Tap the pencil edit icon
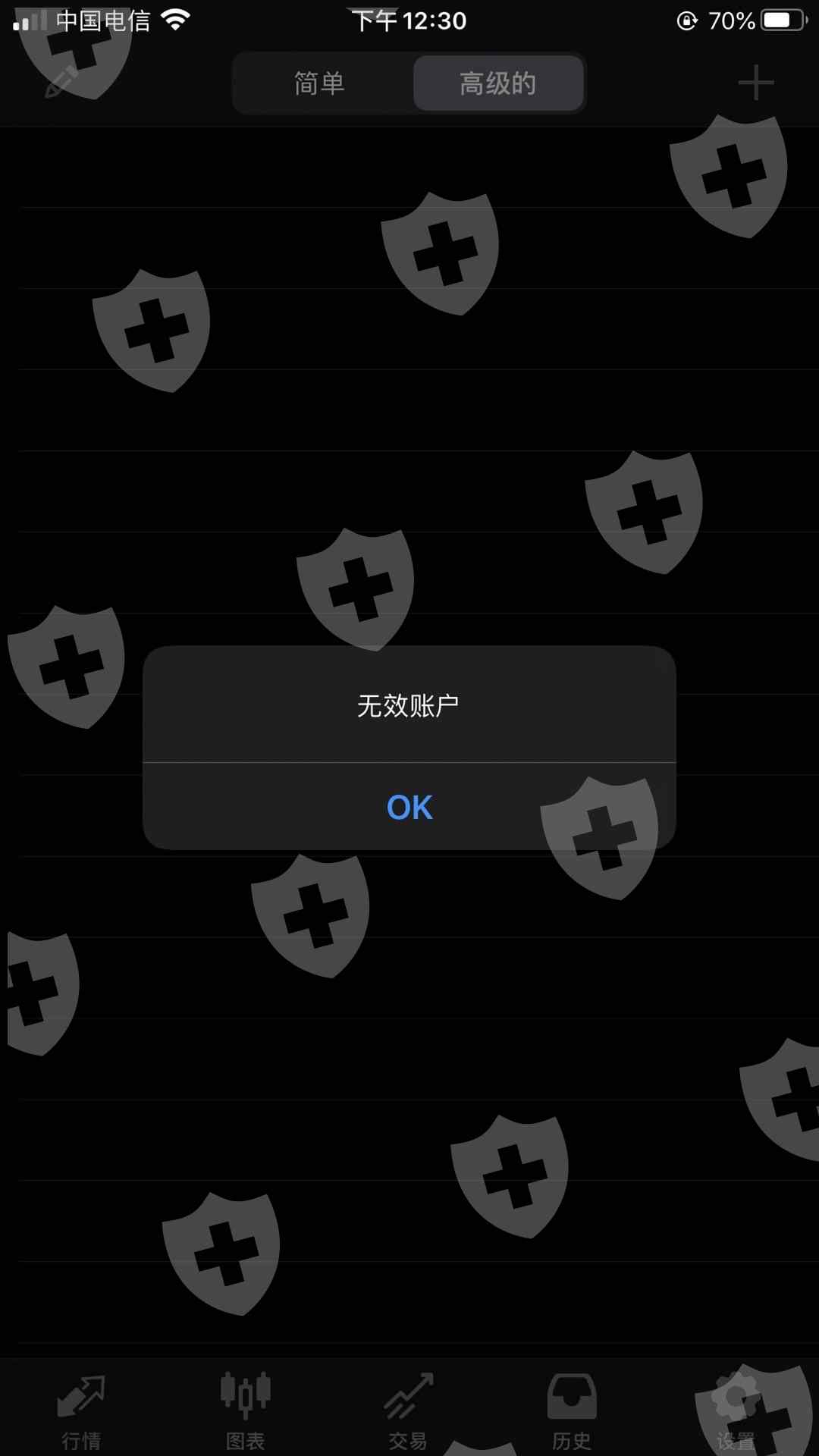Screen dimensions: 819x1456 pos(62,82)
